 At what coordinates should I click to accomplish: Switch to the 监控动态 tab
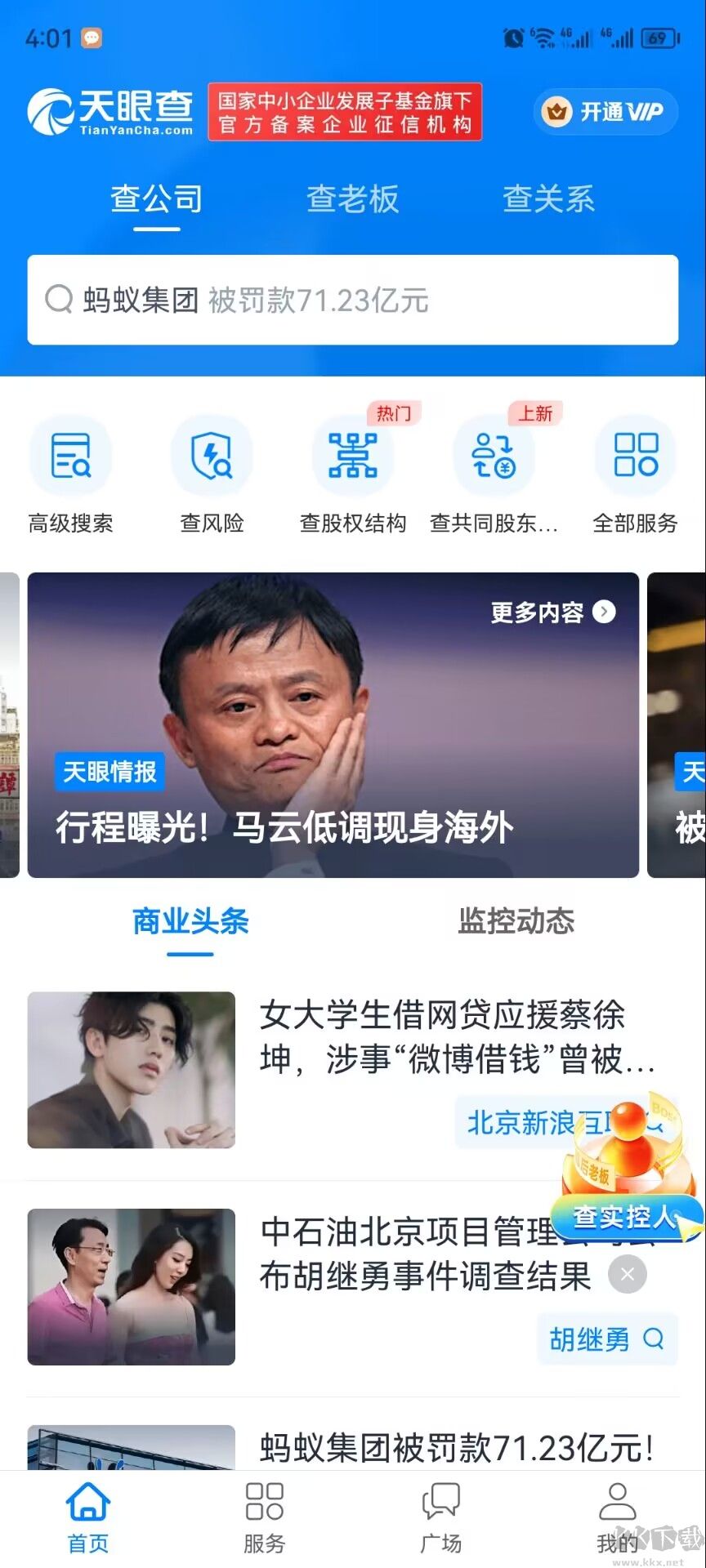point(516,921)
